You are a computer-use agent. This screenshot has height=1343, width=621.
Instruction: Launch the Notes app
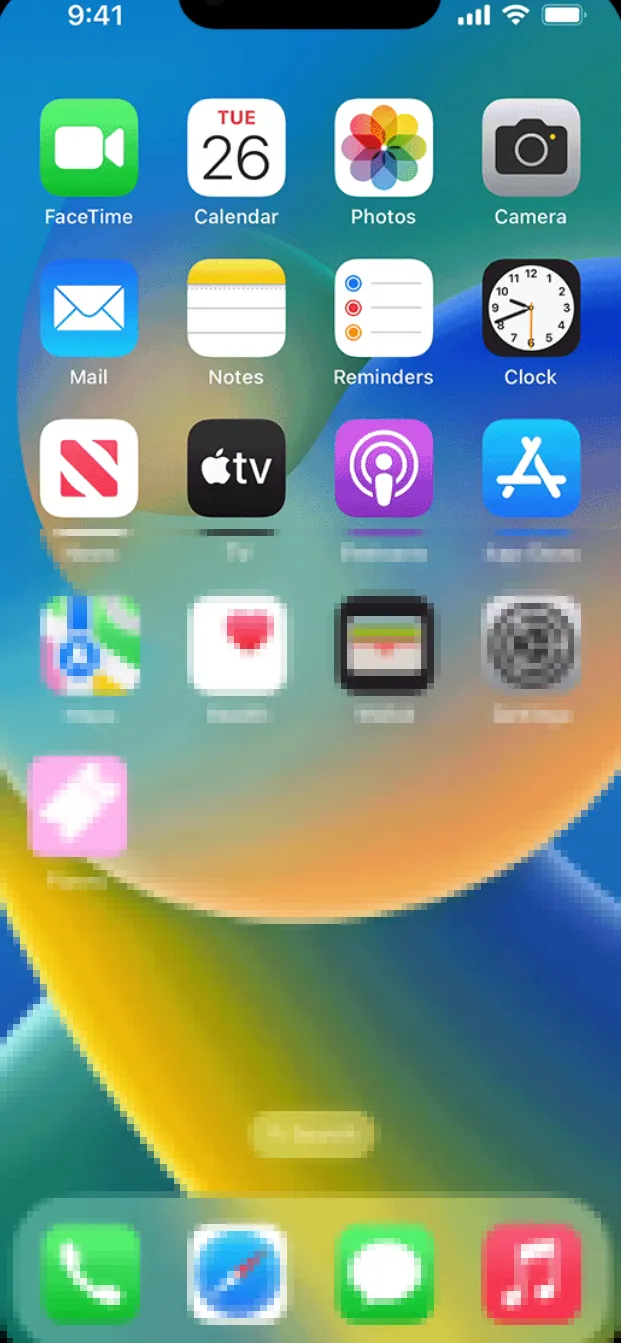(236, 308)
